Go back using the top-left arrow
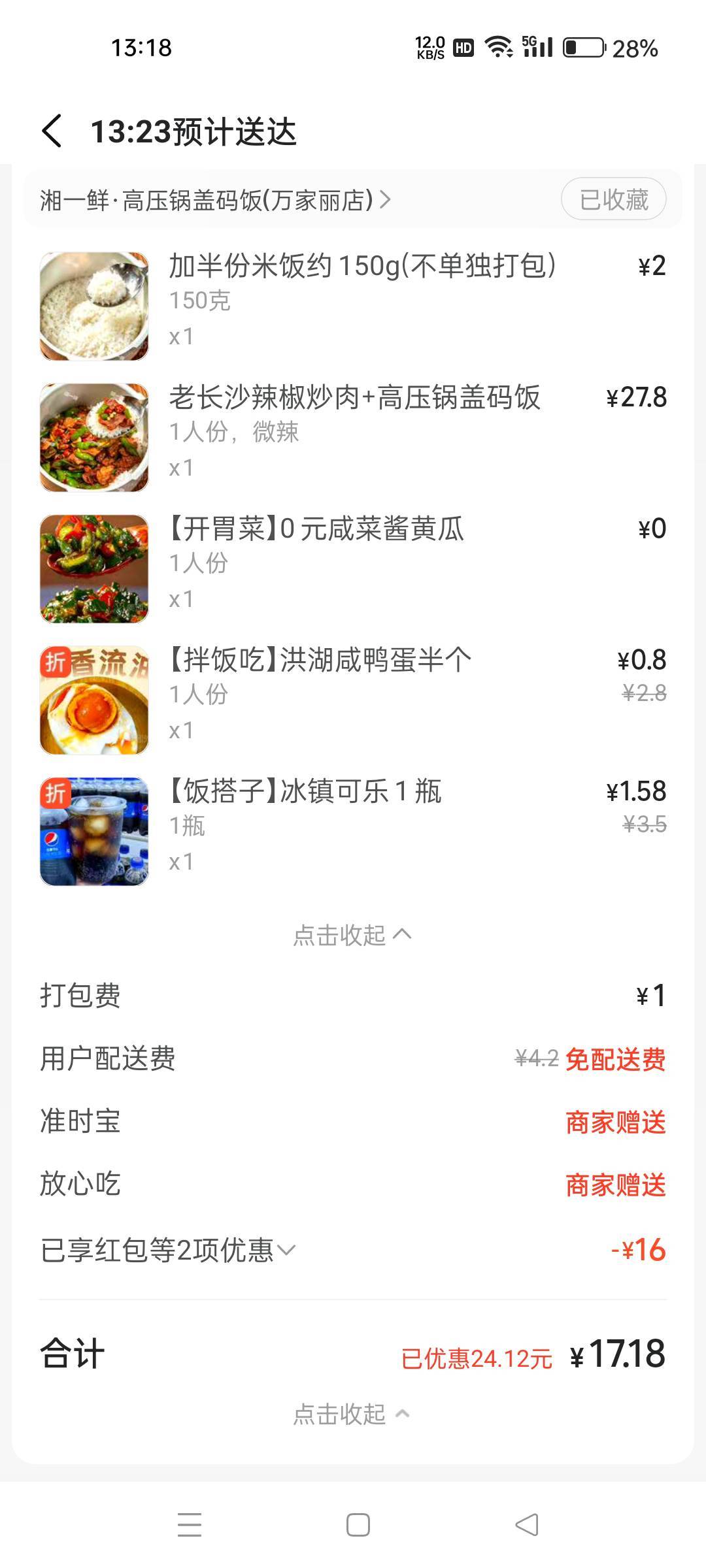 52,131
